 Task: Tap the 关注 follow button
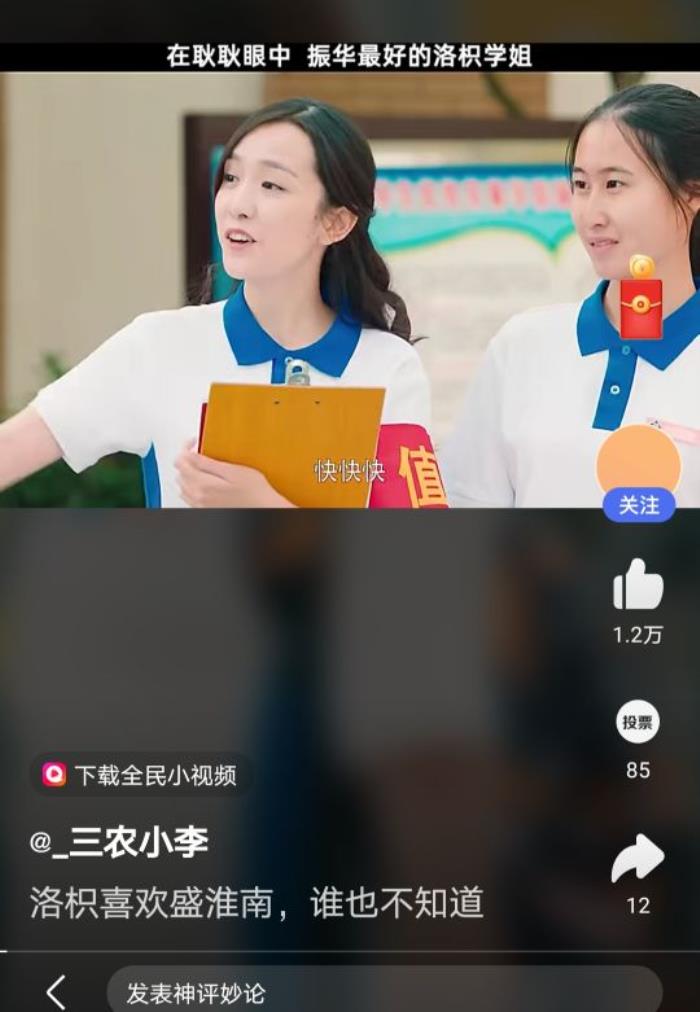point(638,505)
